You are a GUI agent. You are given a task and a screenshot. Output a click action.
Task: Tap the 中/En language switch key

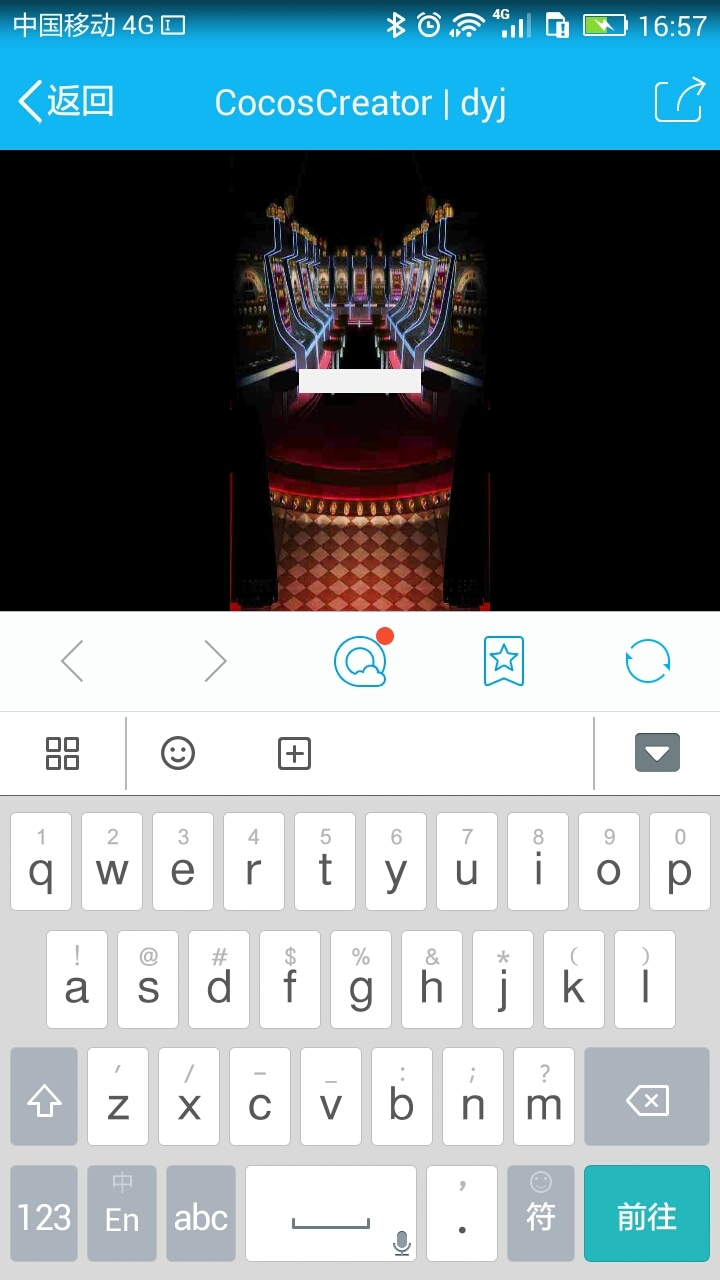click(122, 1213)
